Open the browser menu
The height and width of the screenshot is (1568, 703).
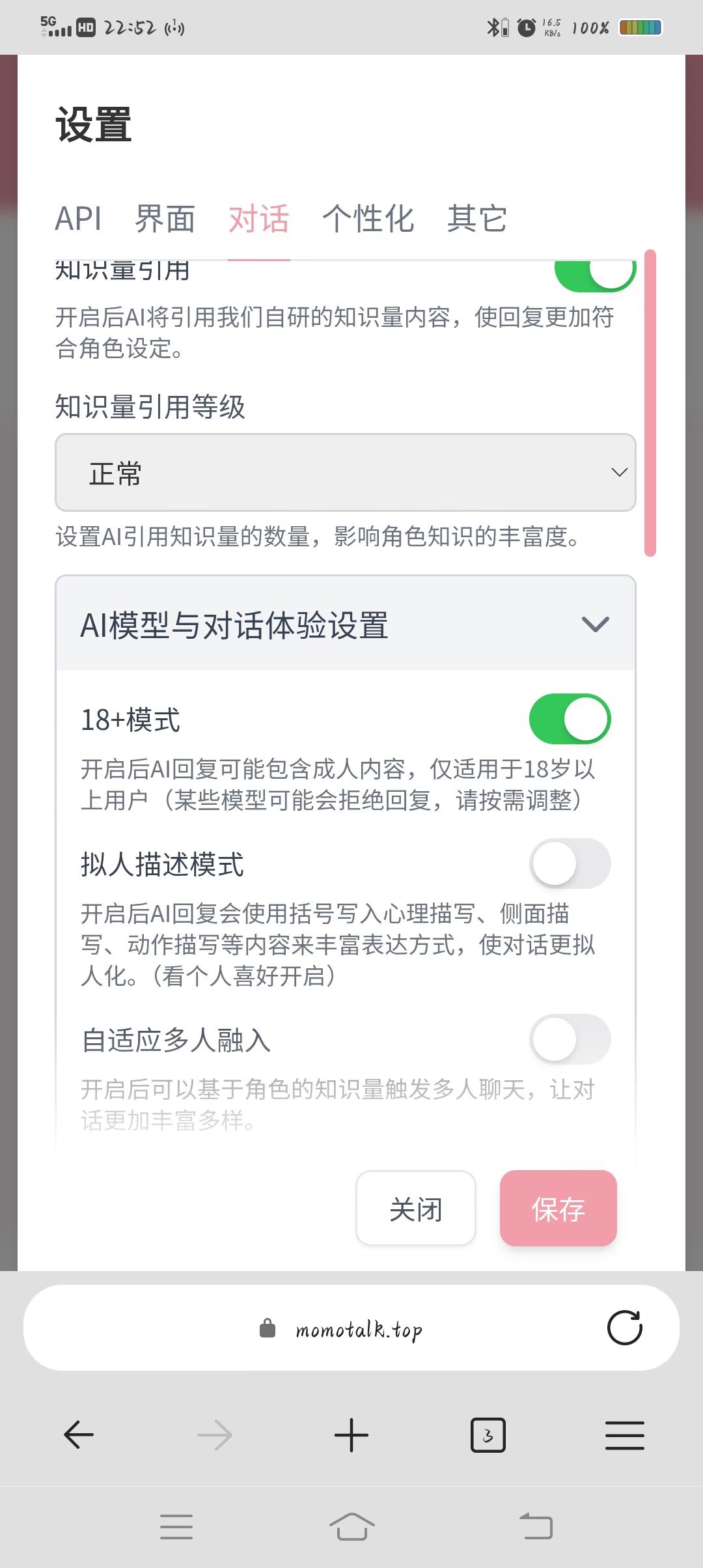click(624, 1435)
